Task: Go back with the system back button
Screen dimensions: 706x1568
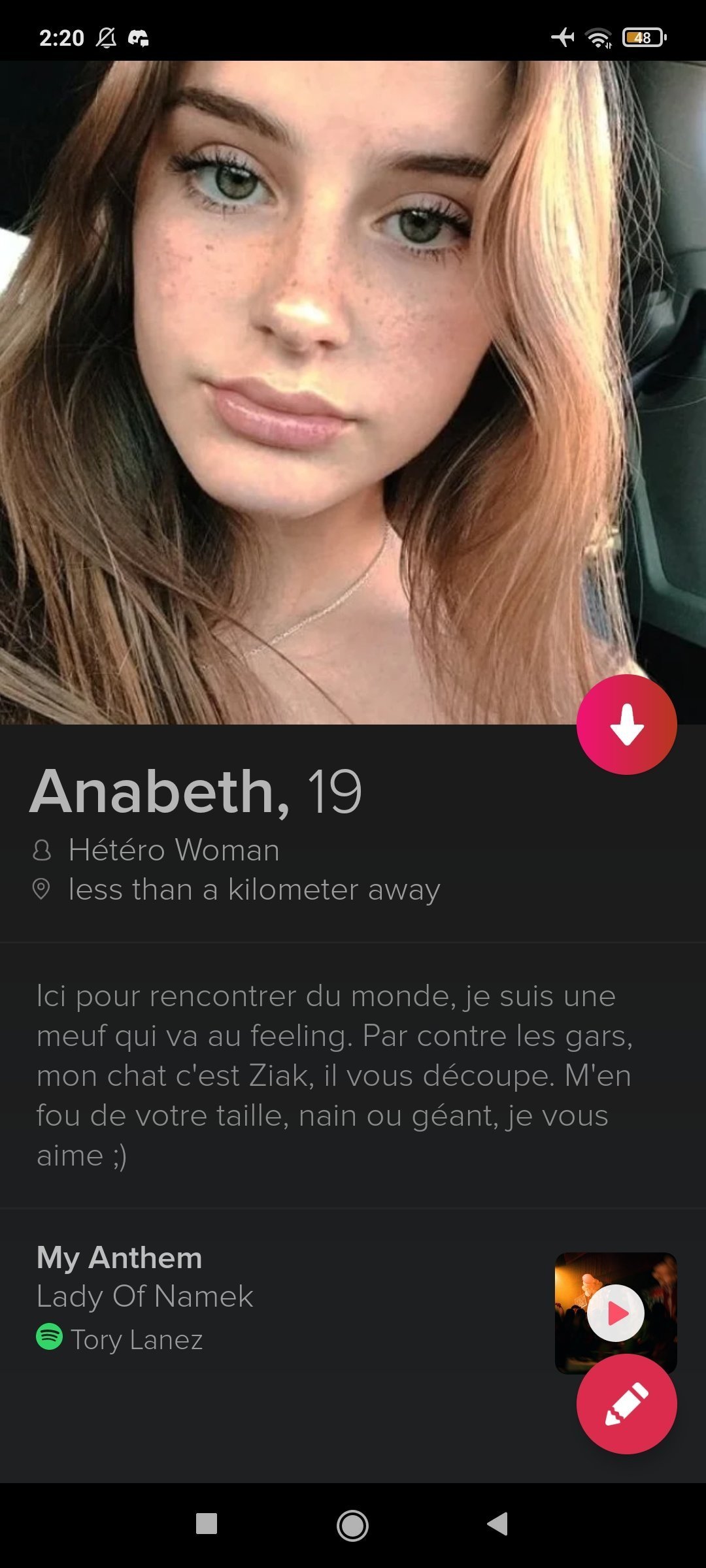Action: click(x=498, y=1524)
